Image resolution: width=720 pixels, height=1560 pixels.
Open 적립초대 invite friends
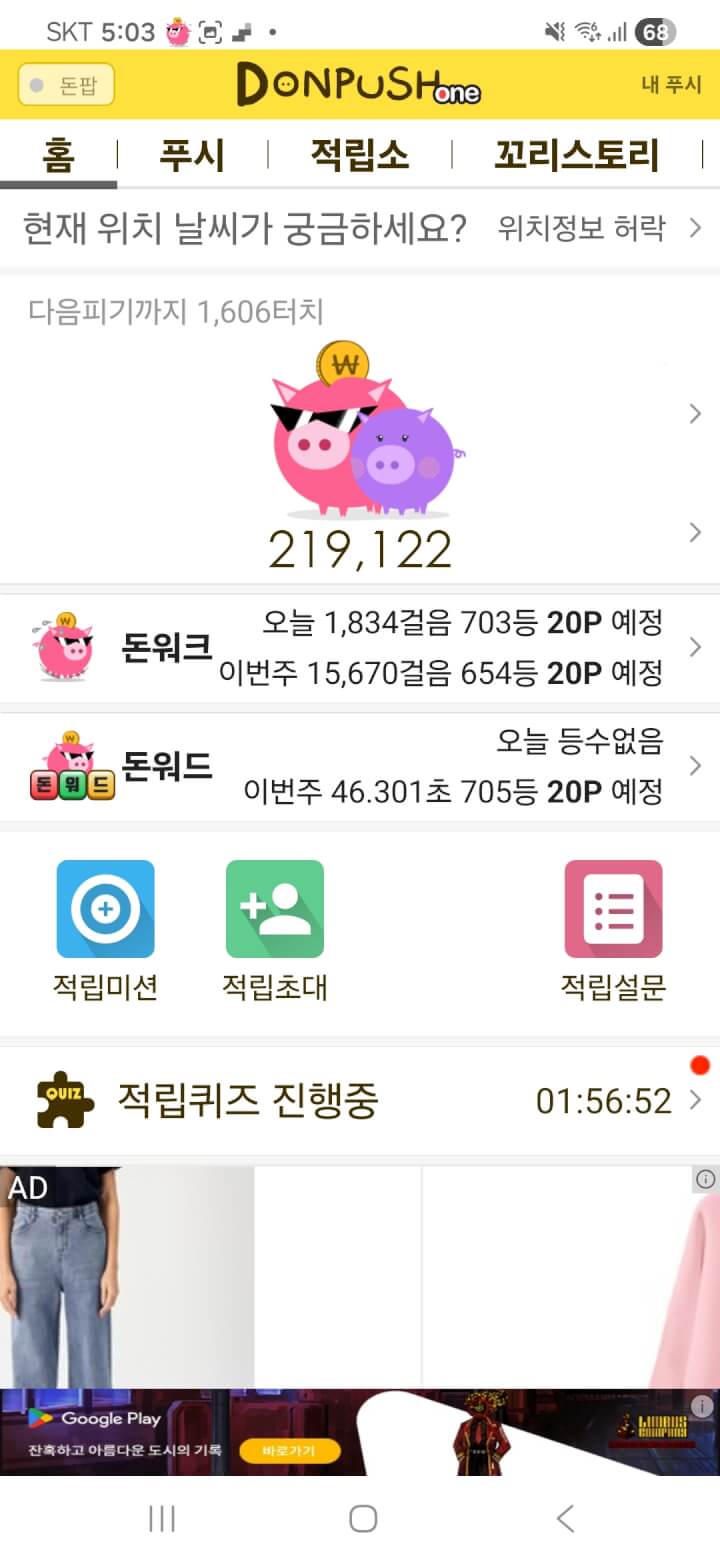(x=275, y=930)
